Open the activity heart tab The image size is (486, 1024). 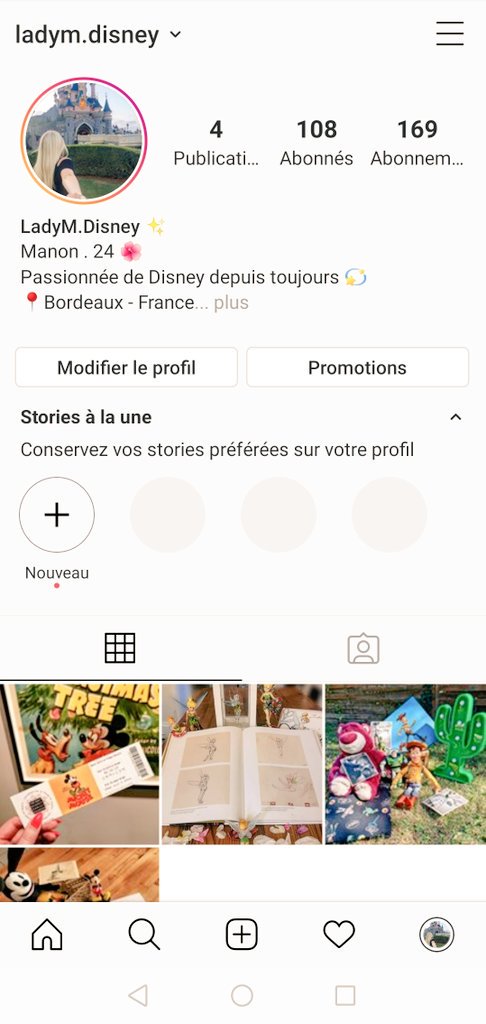[x=339, y=935]
